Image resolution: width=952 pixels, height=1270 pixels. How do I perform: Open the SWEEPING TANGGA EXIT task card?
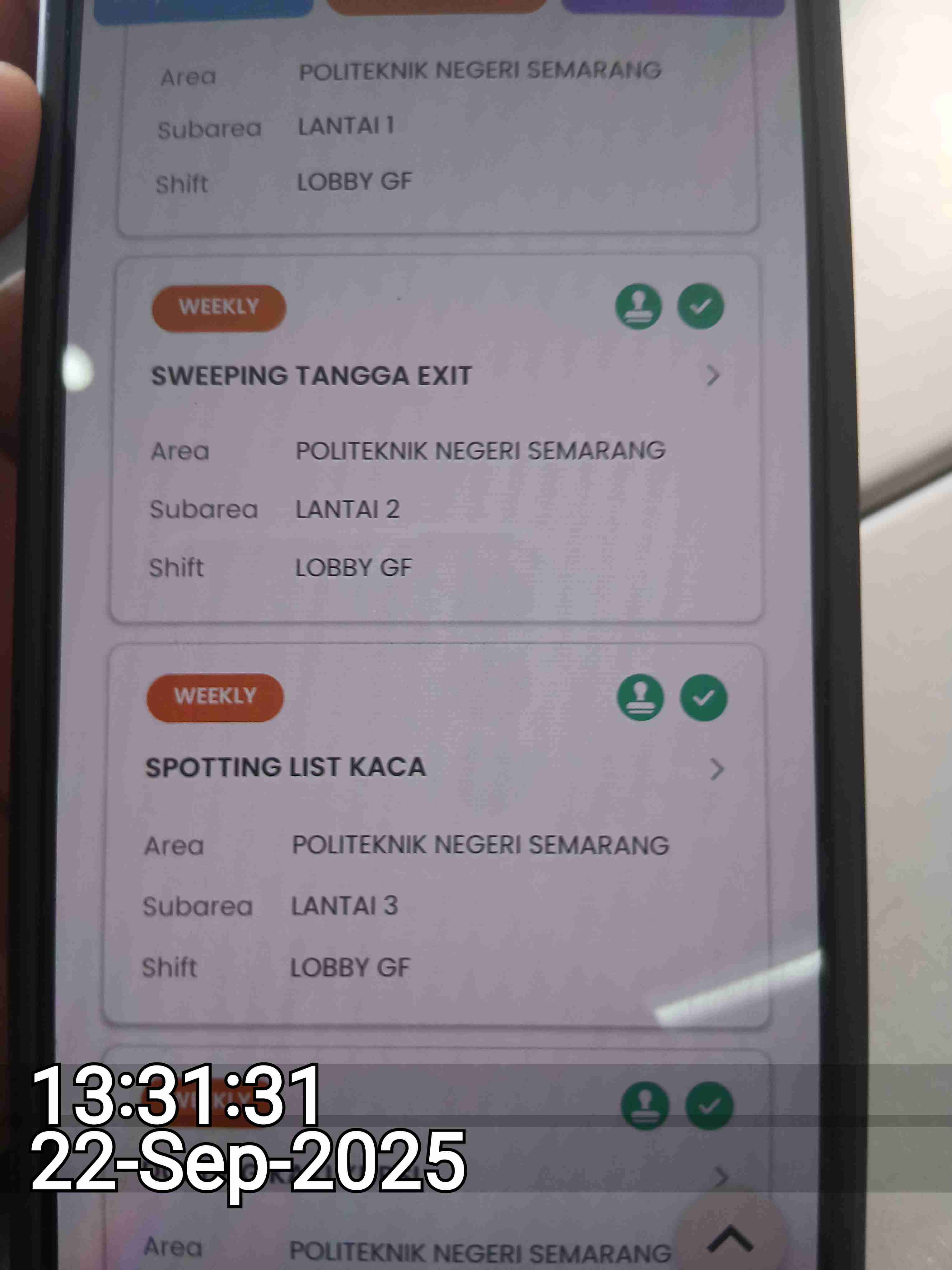tap(310, 376)
